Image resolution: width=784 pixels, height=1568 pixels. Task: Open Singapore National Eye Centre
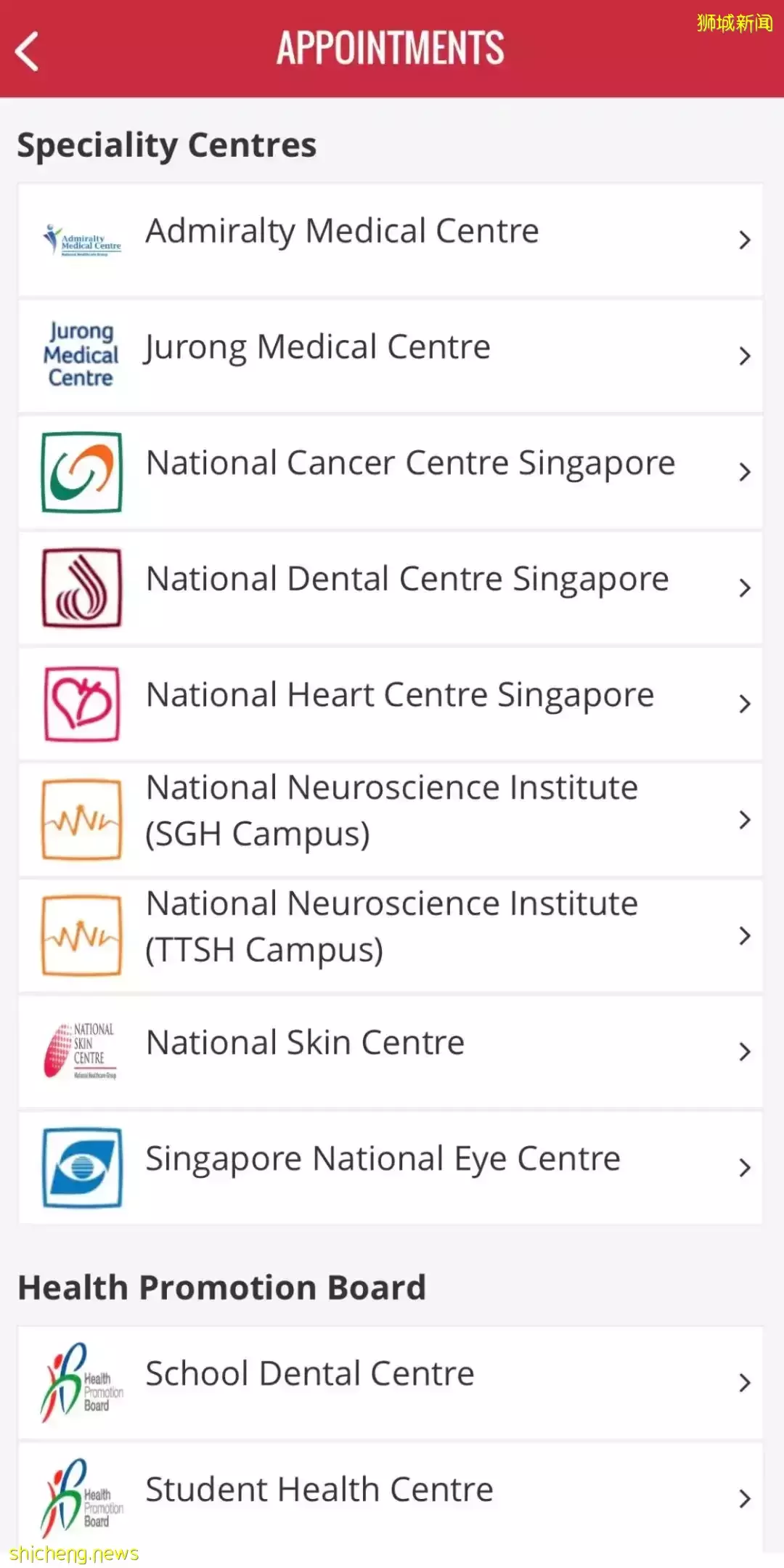pos(391,1167)
